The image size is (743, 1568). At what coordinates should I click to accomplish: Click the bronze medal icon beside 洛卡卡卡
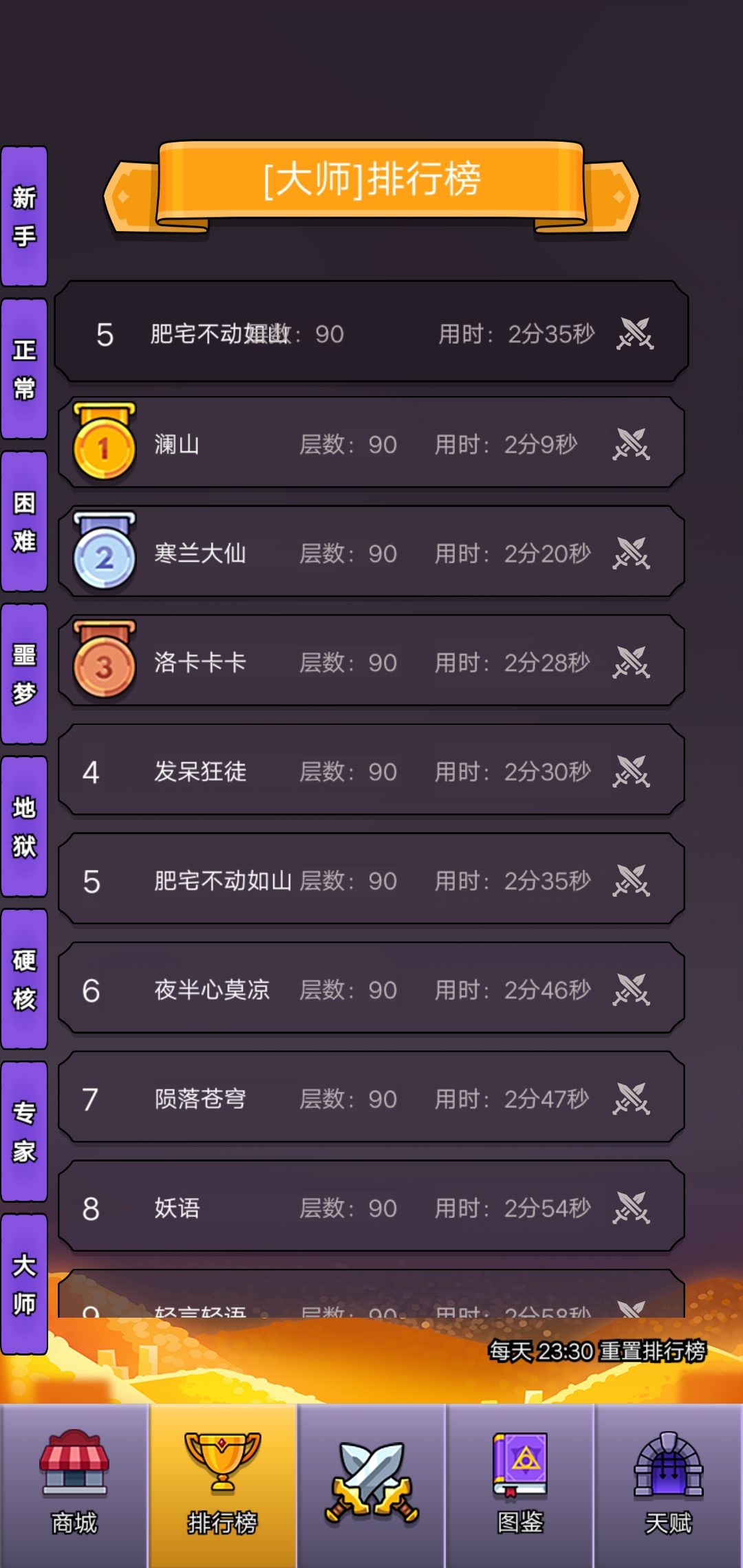[102, 662]
